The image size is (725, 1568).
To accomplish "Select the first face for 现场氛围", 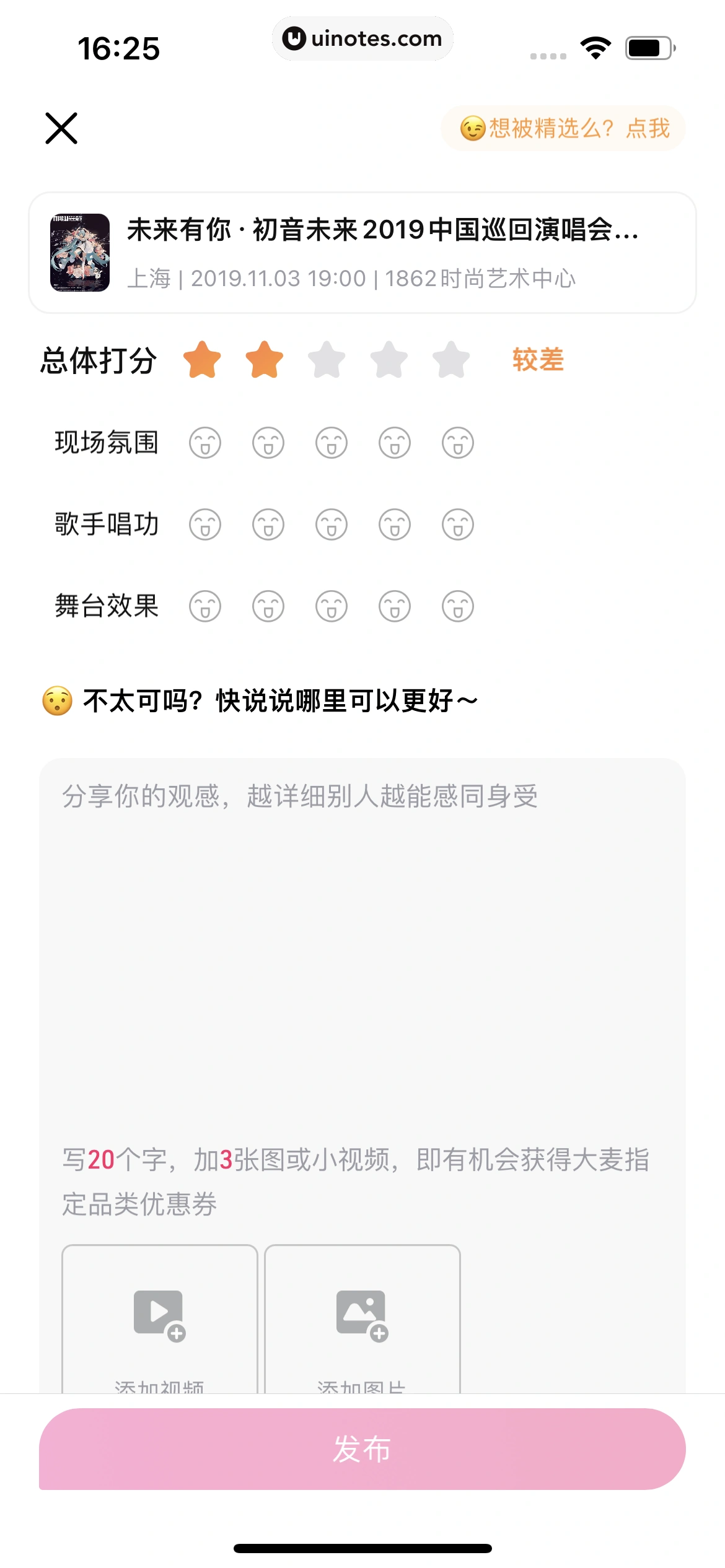I will pyautogui.click(x=205, y=443).
